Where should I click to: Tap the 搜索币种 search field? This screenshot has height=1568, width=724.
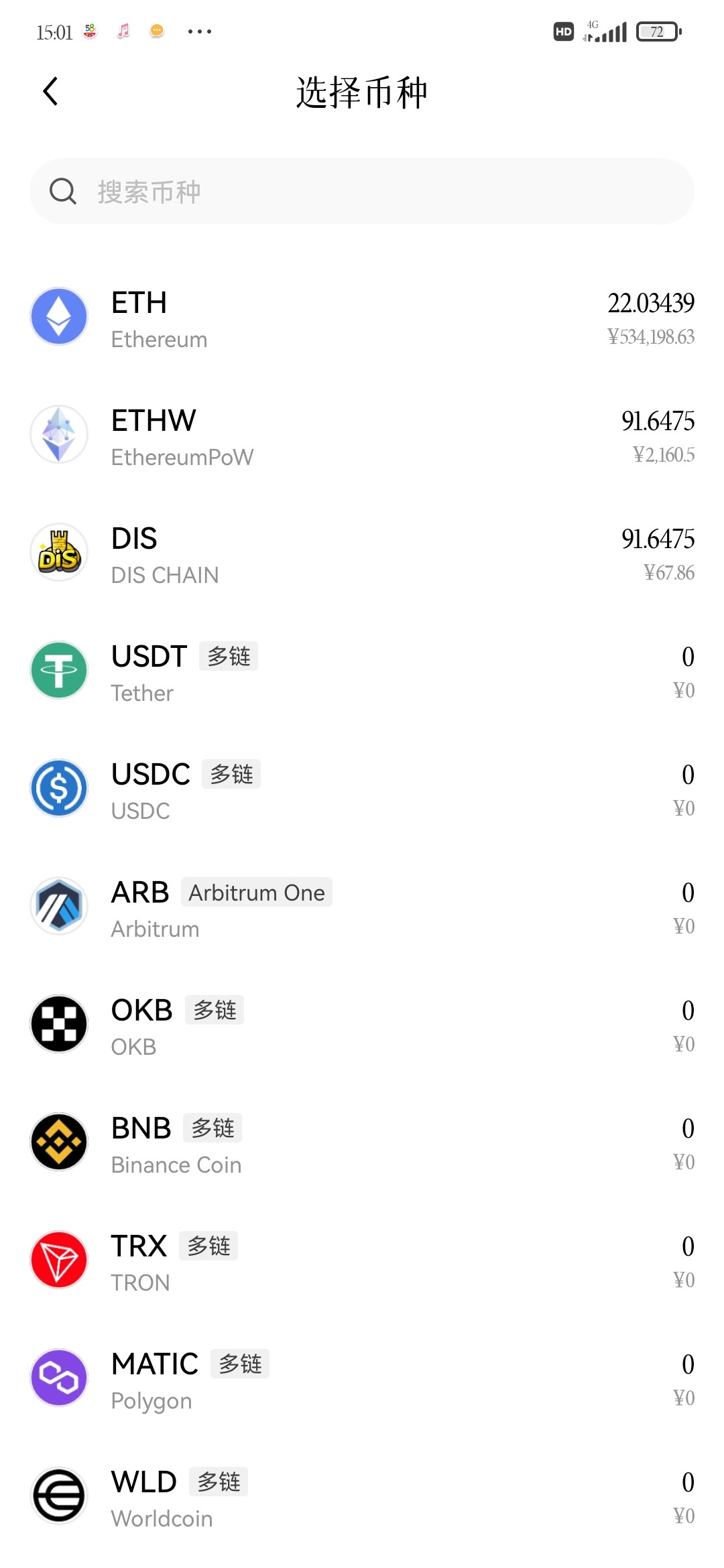[362, 192]
